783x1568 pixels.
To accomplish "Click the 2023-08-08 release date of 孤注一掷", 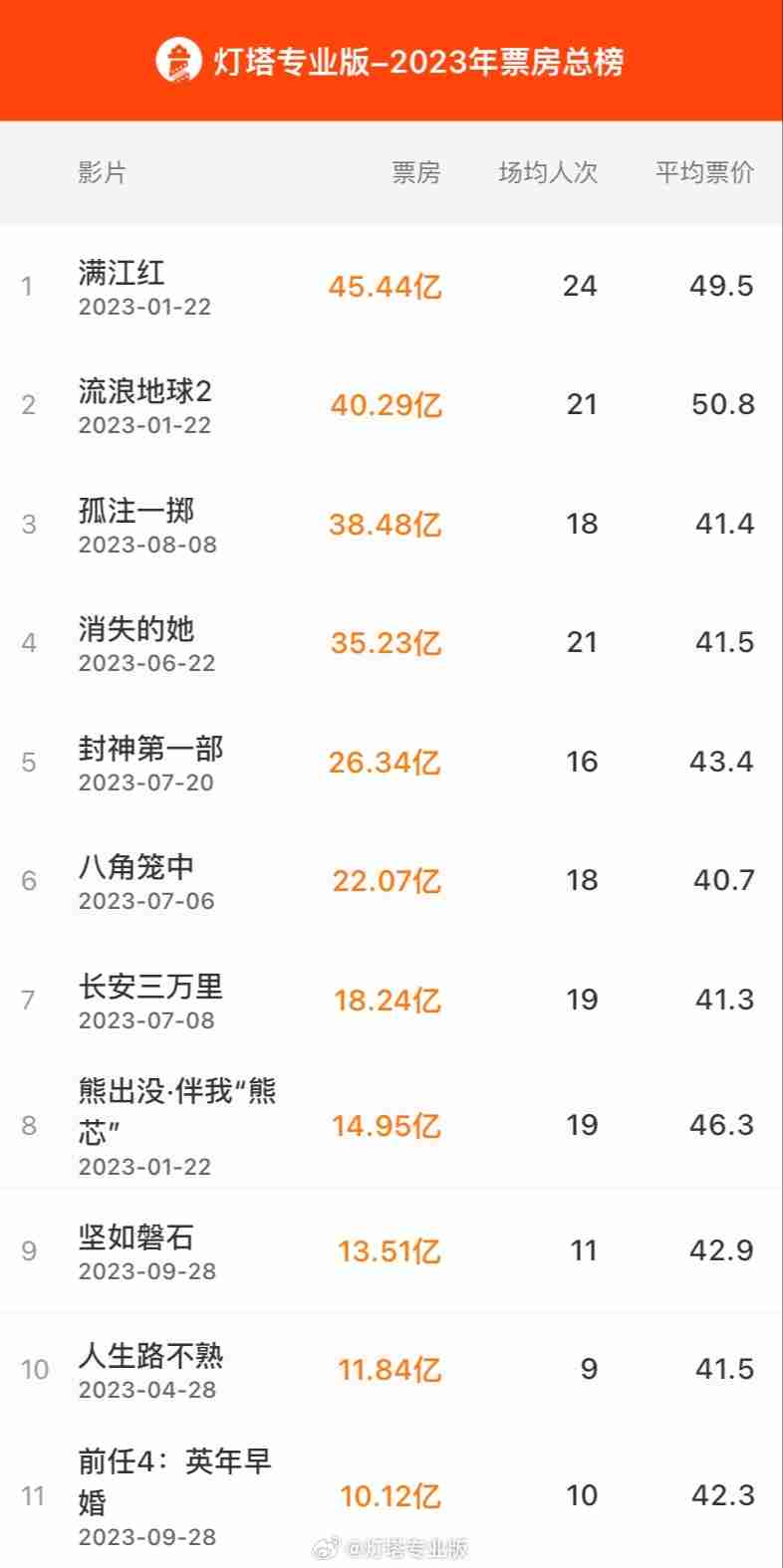I will (144, 544).
